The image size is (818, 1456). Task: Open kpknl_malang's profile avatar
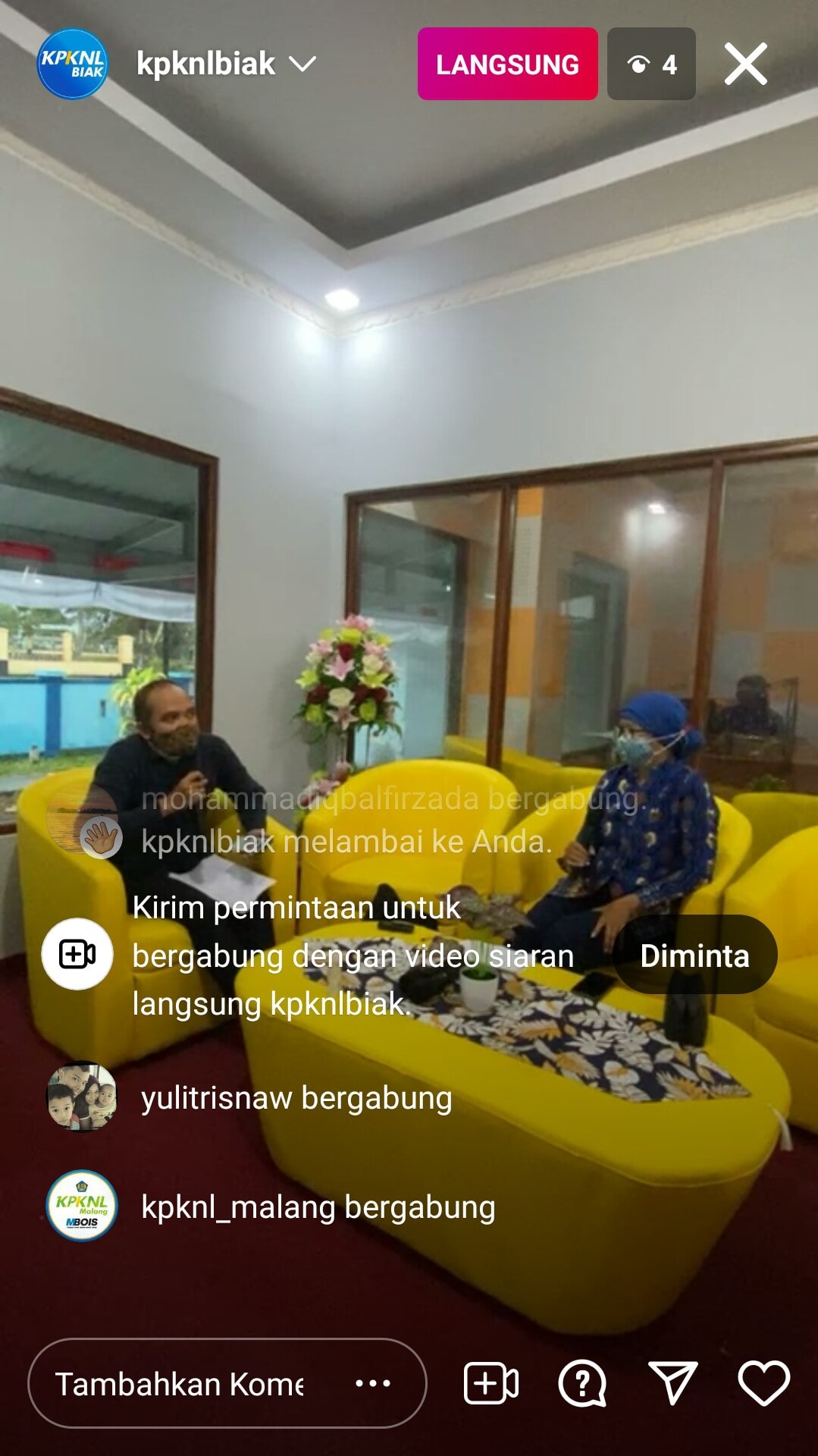[x=82, y=1206]
